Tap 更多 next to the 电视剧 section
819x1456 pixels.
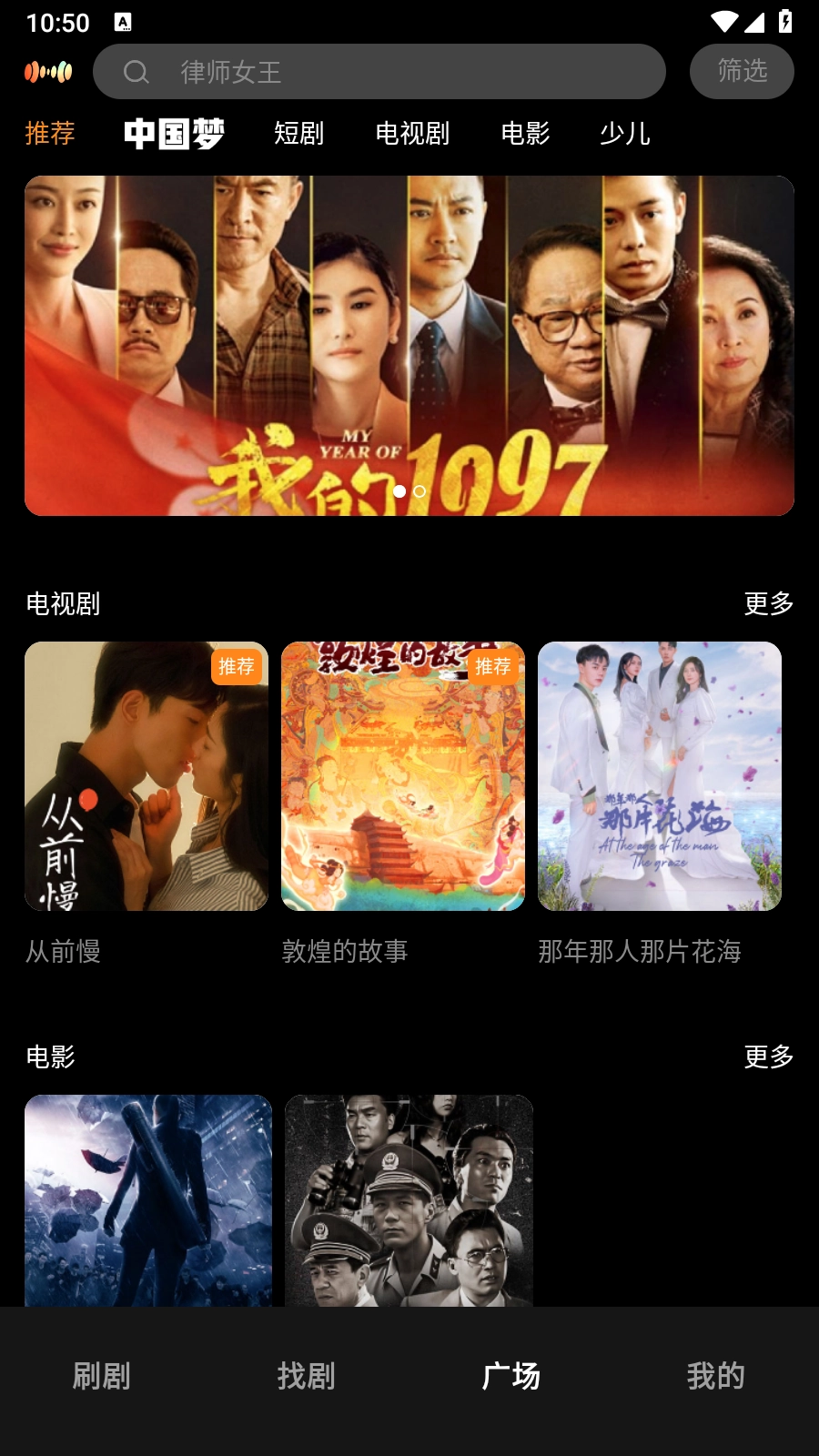(768, 603)
